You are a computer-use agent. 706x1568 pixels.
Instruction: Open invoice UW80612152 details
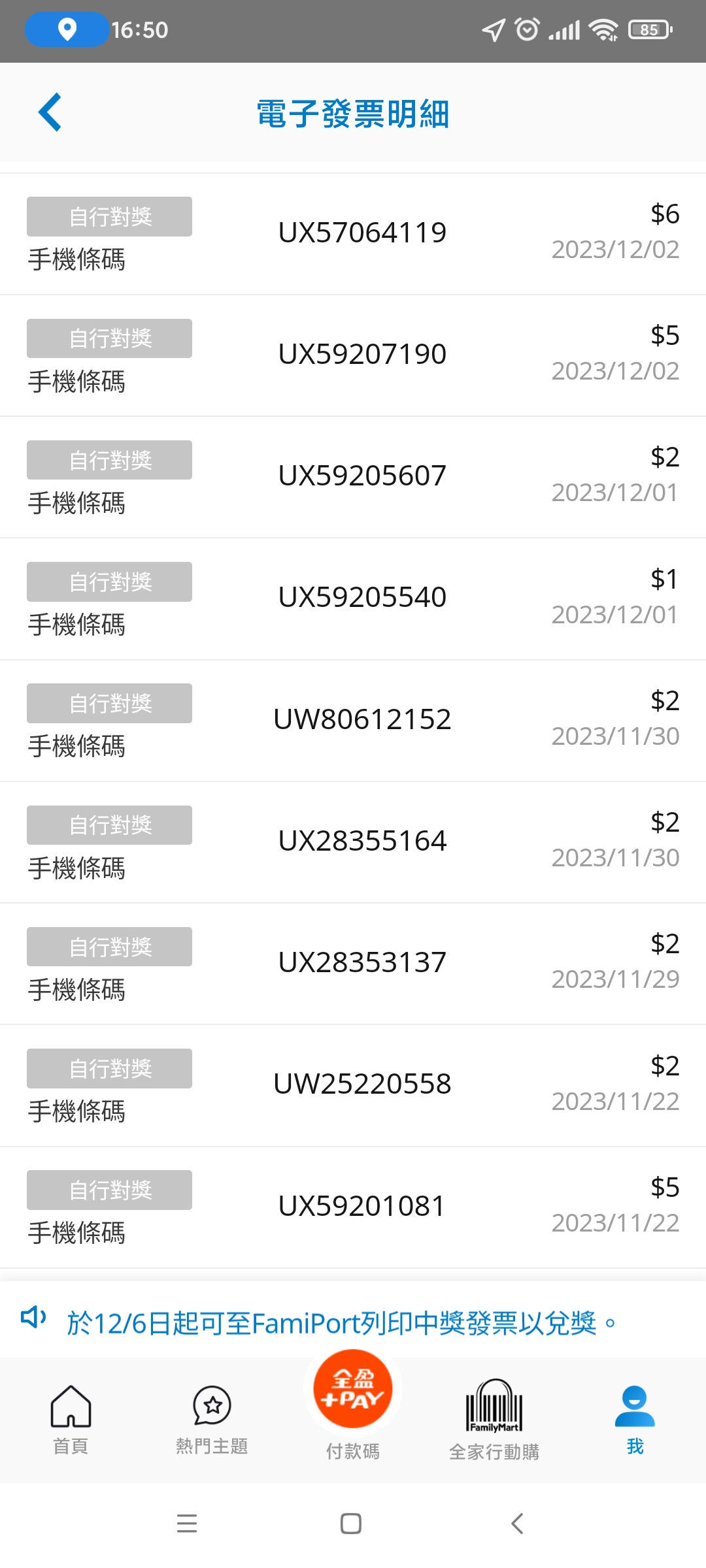coord(353,721)
